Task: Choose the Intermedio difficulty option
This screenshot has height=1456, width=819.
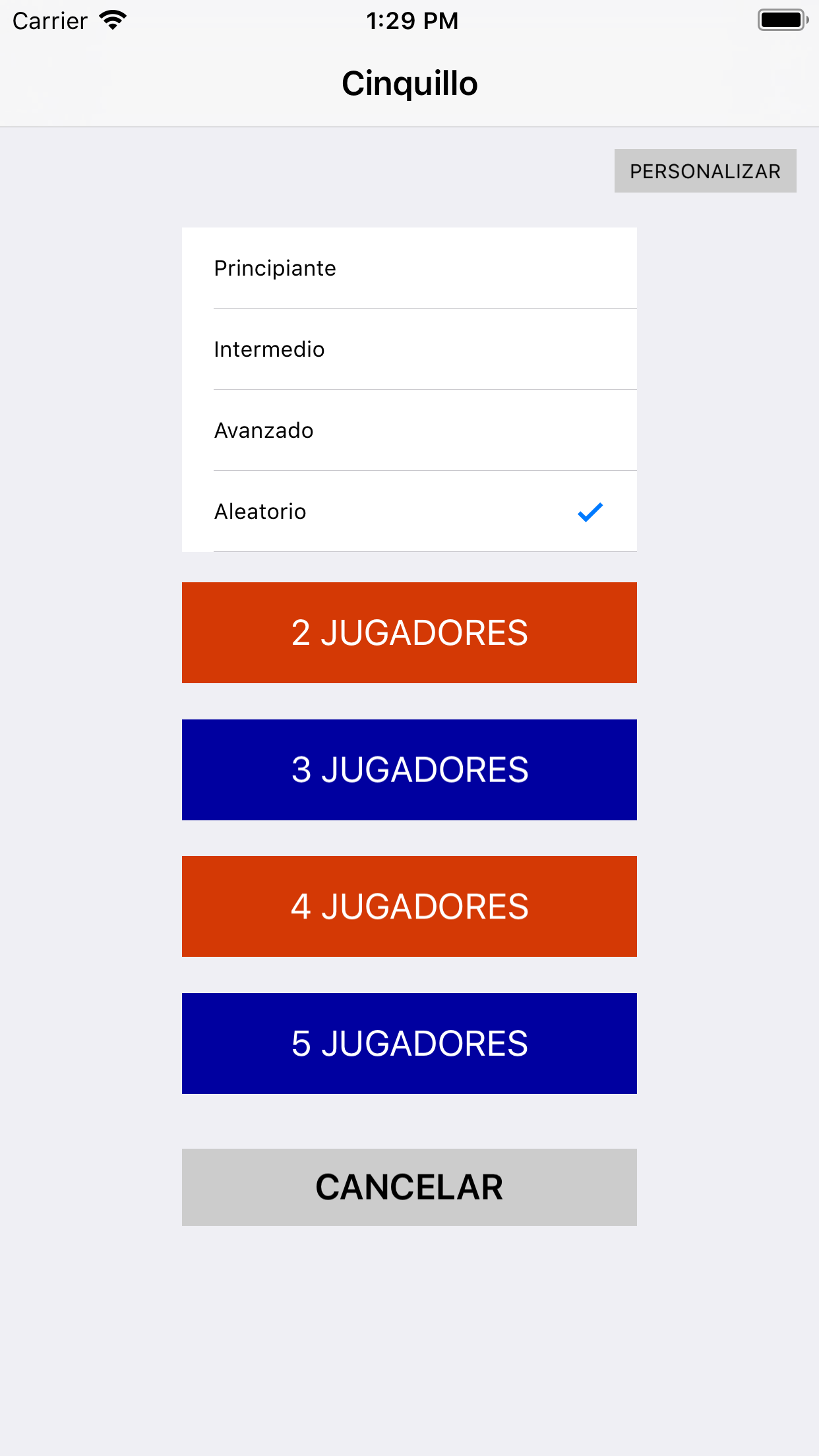Action: click(409, 349)
